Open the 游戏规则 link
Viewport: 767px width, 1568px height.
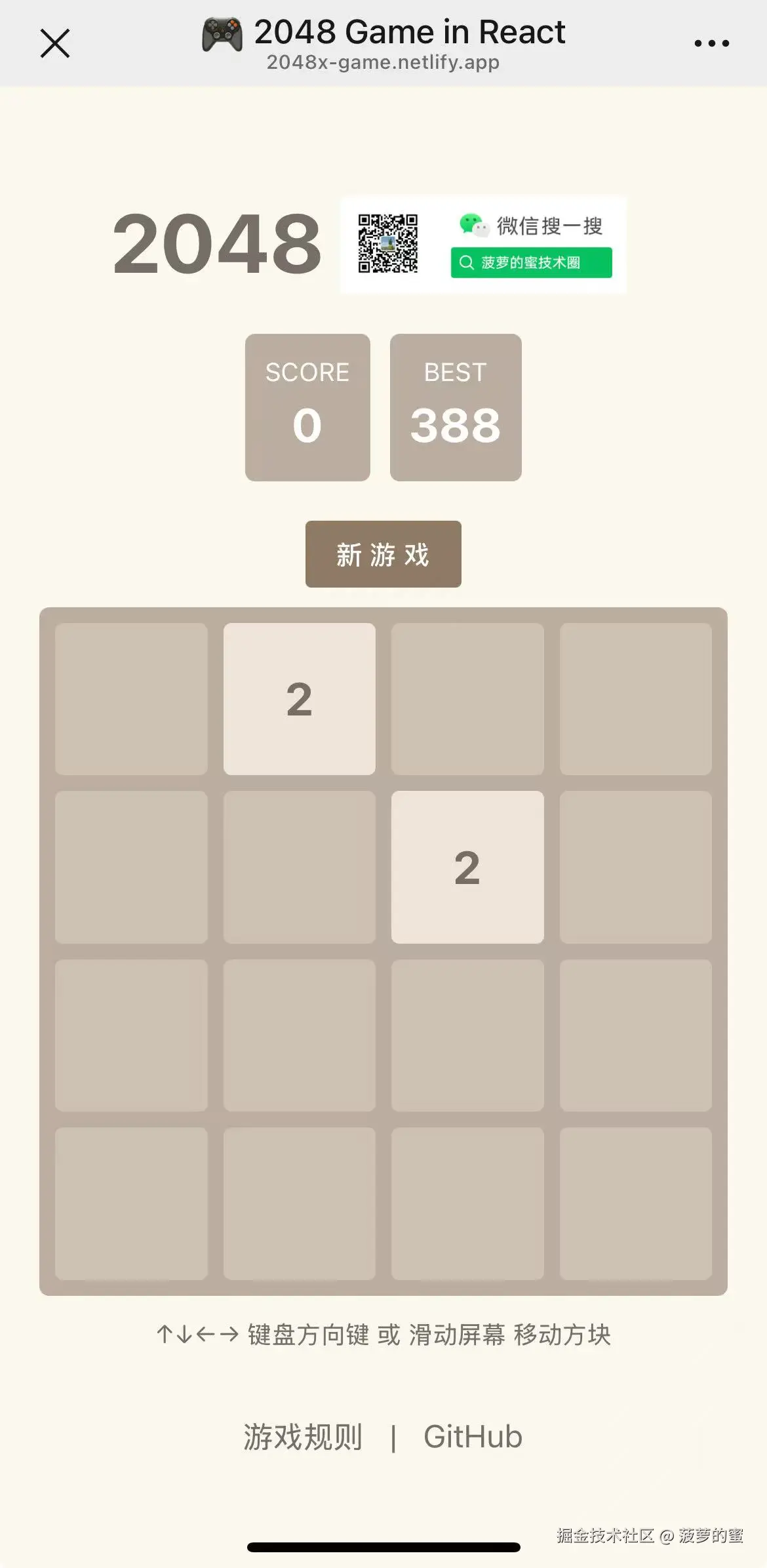303,1437
